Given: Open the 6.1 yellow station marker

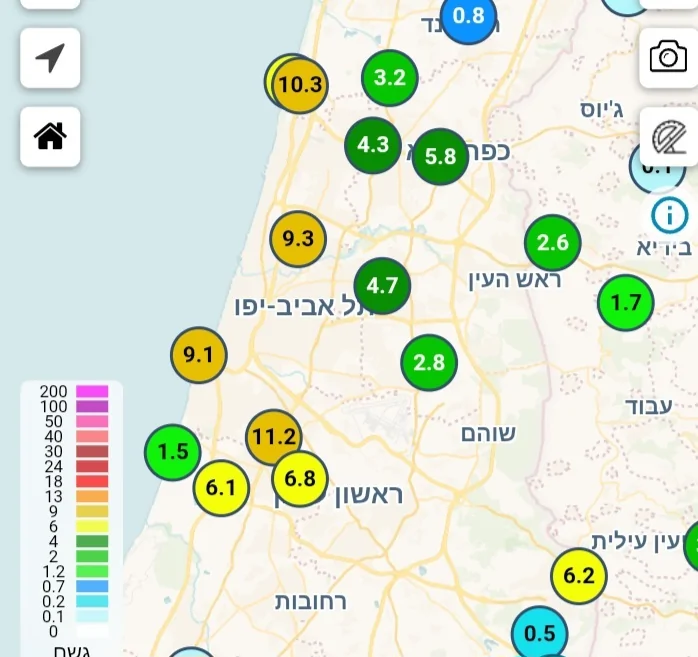Looking at the screenshot, I should point(220,488).
